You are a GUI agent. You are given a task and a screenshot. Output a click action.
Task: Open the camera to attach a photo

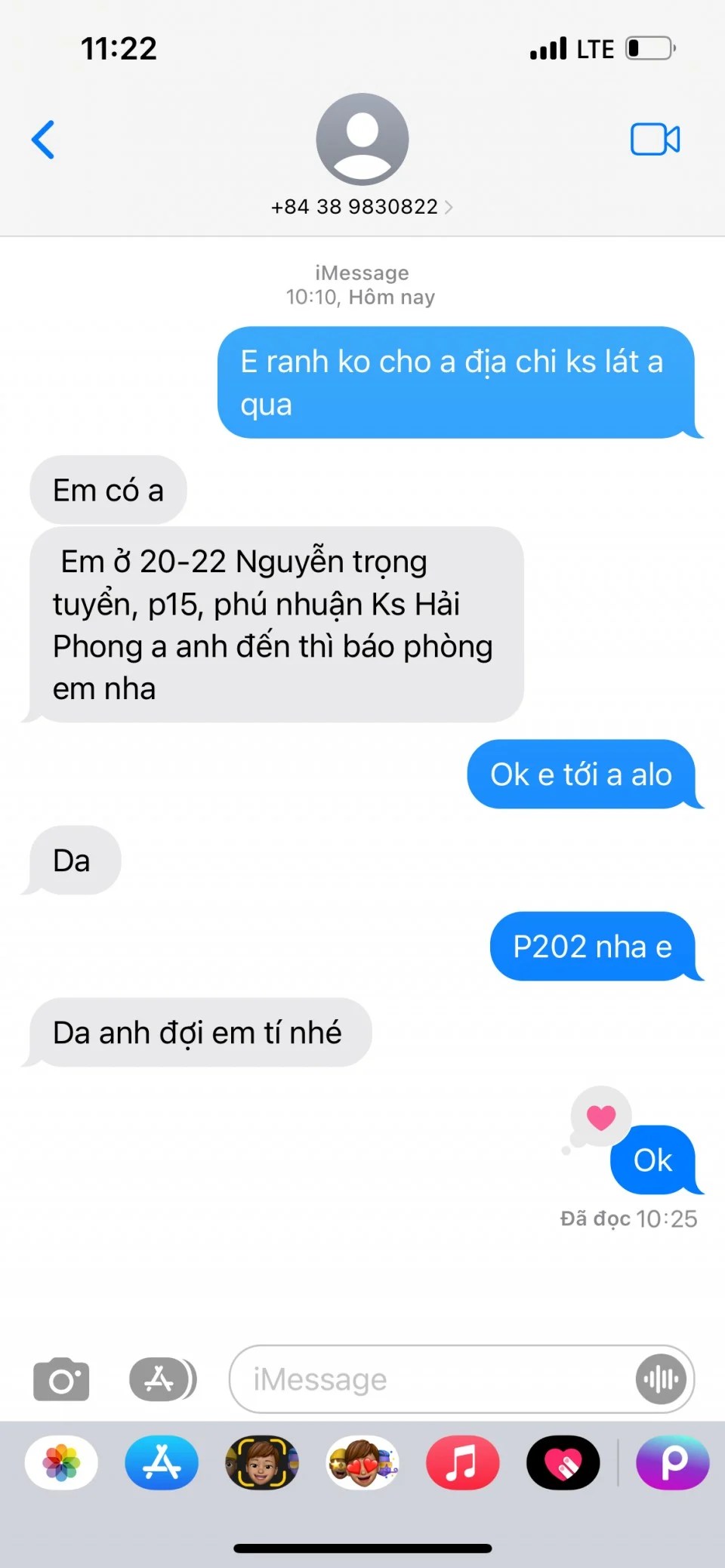61,1380
